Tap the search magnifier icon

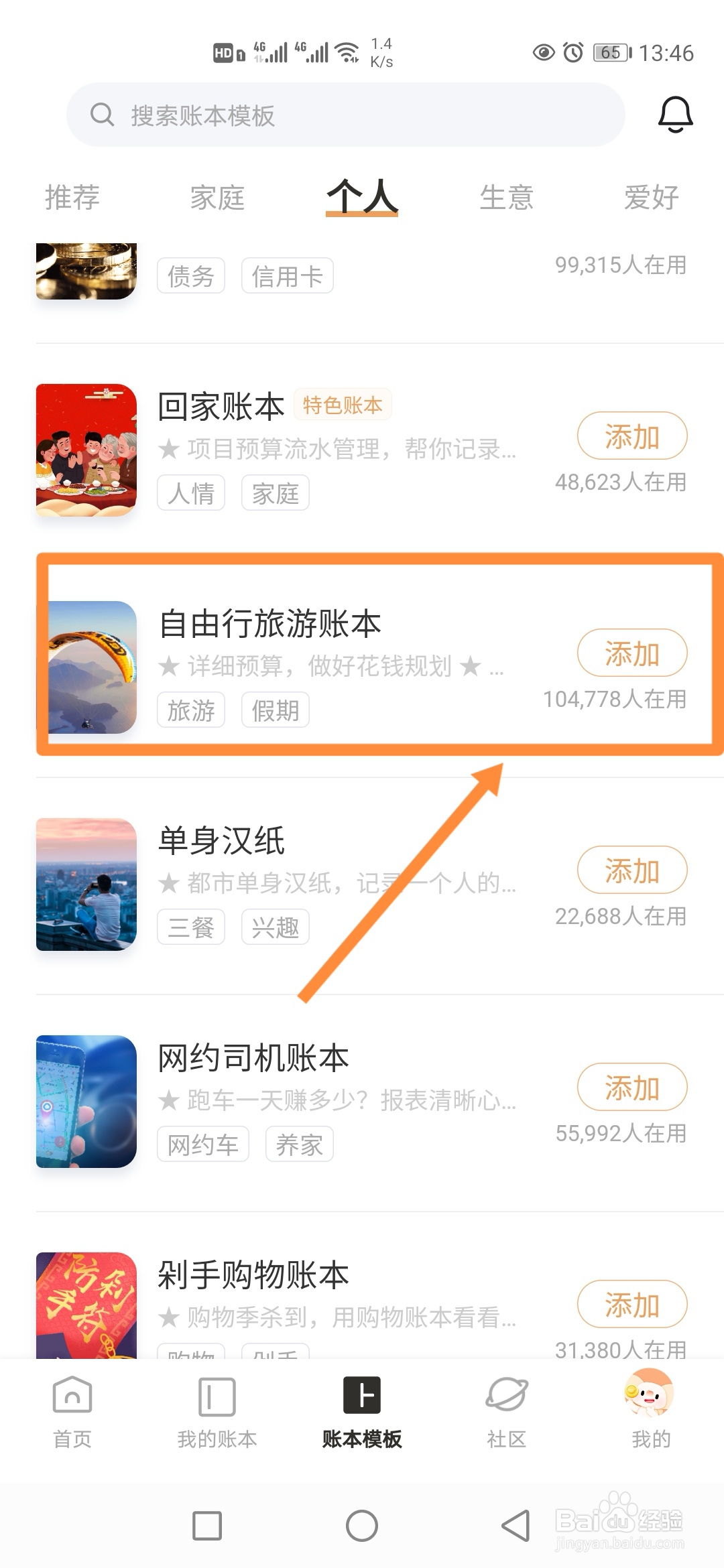point(102,114)
